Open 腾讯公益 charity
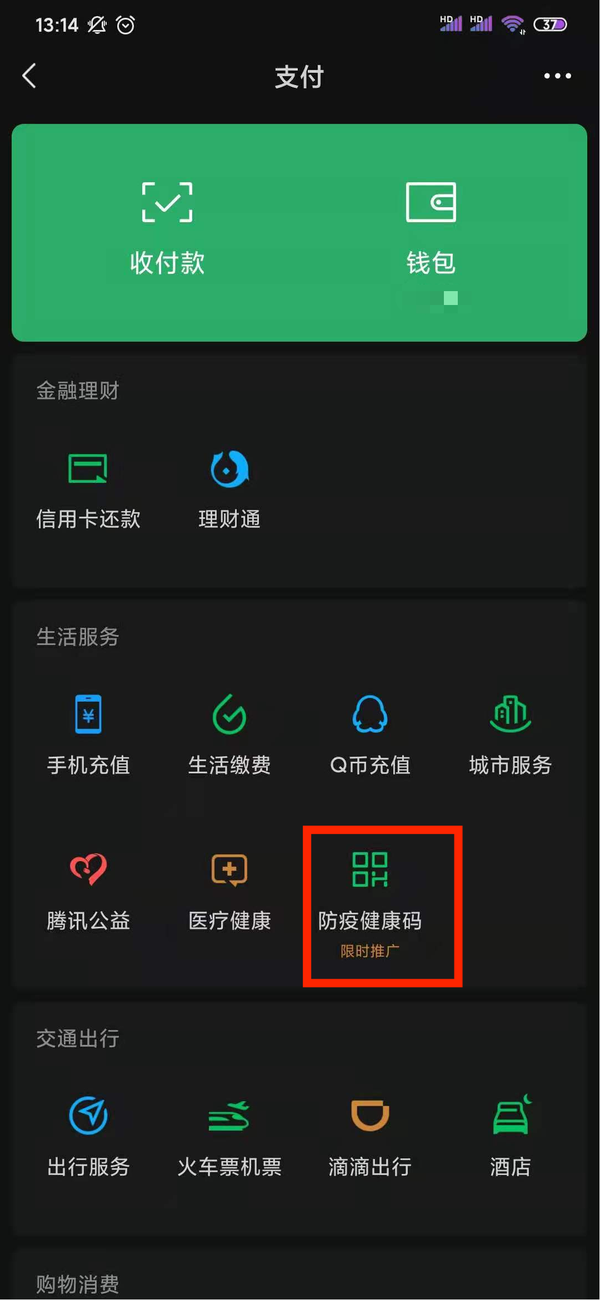600x1300 pixels. (x=88, y=890)
